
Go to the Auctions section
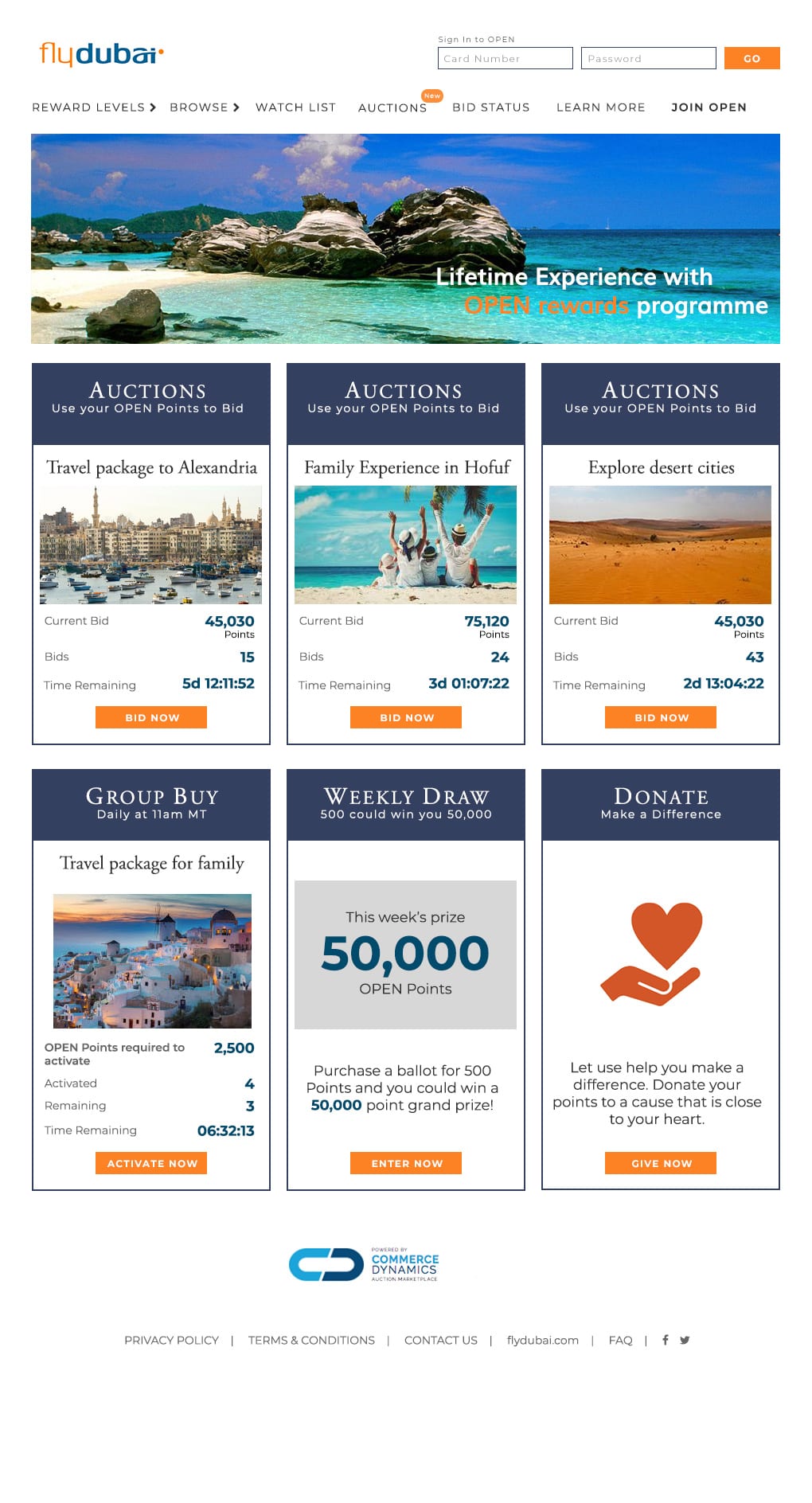point(392,107)
